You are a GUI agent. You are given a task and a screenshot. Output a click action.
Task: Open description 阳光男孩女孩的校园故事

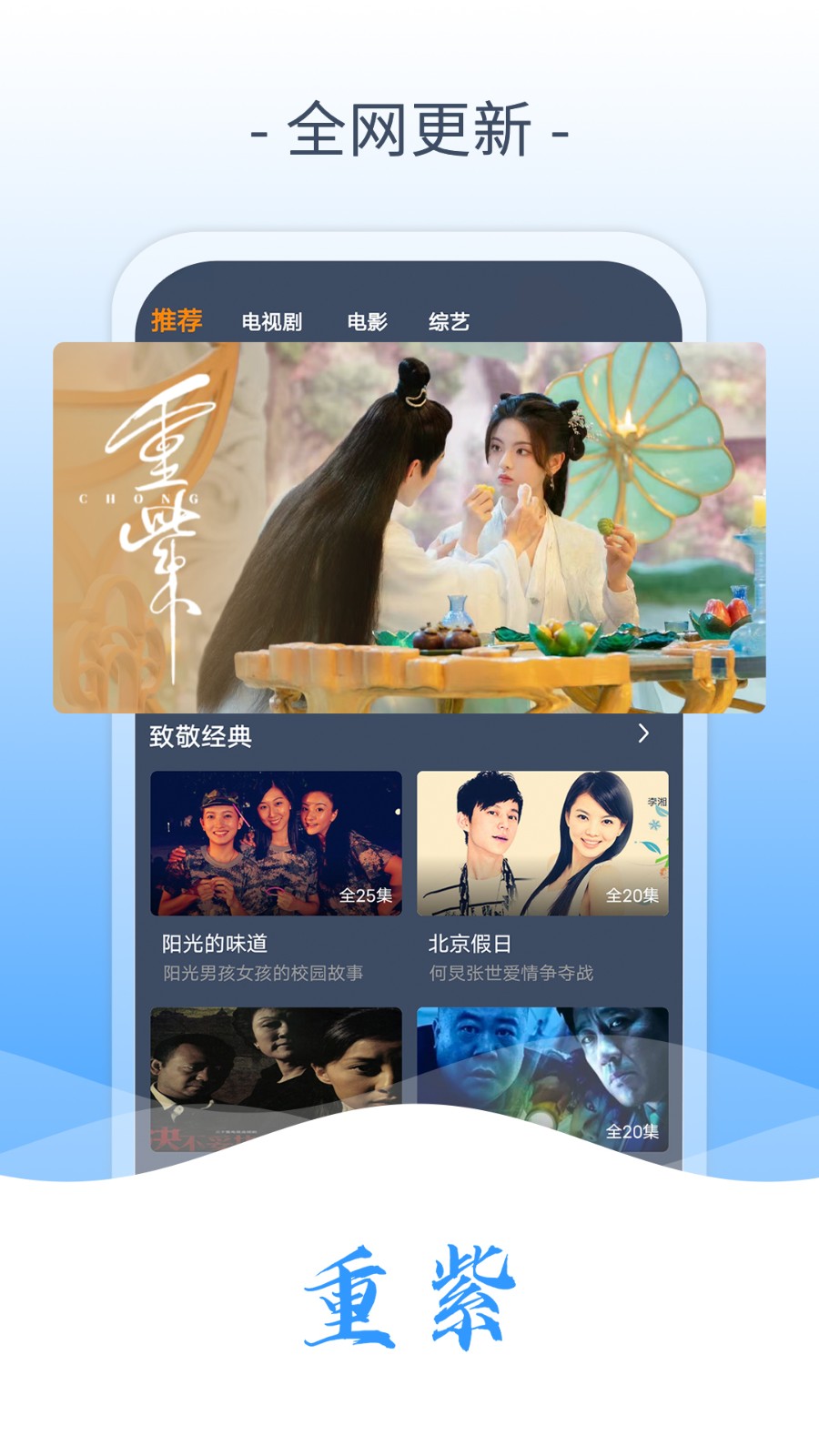(x=263, y=974)
